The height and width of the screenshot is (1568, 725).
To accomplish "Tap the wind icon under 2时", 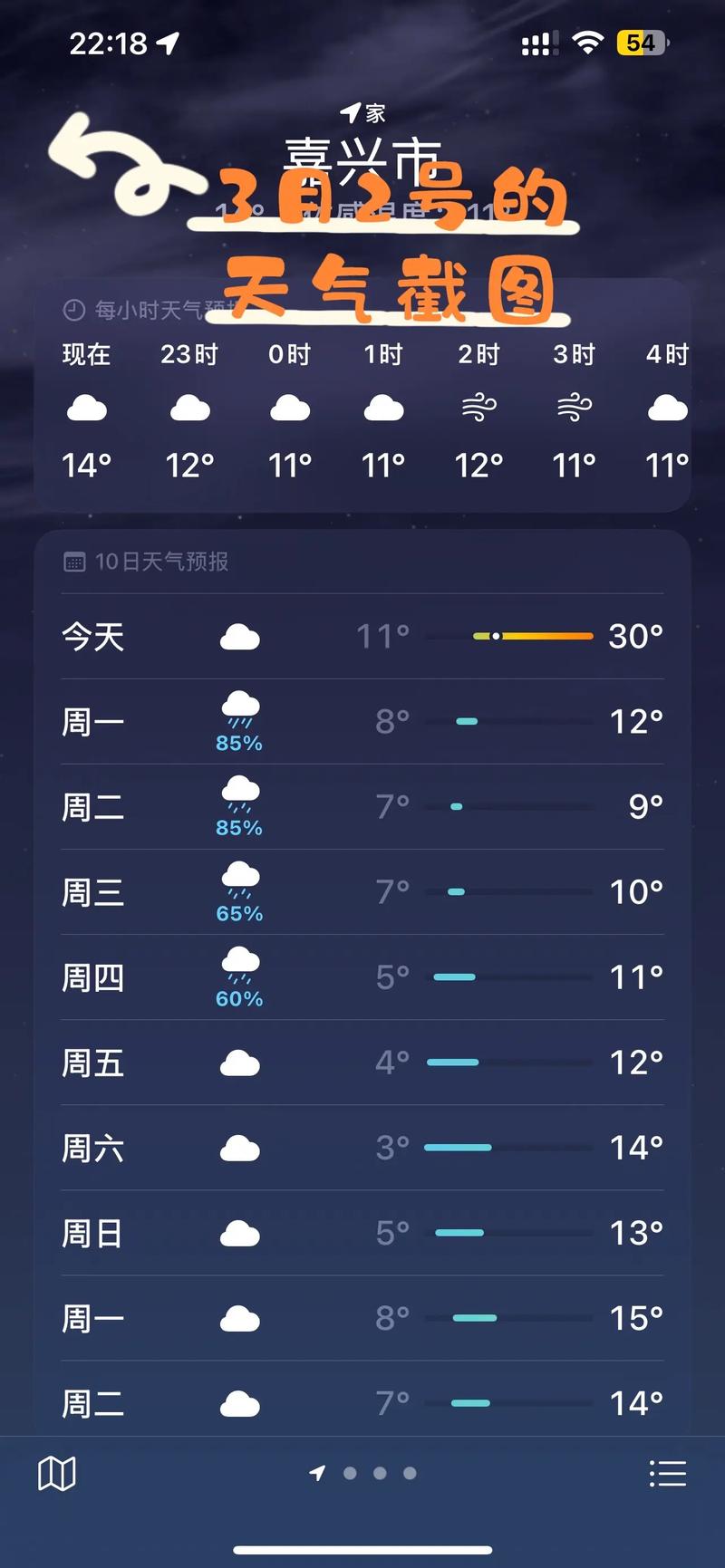I will [x=478, y=409].
